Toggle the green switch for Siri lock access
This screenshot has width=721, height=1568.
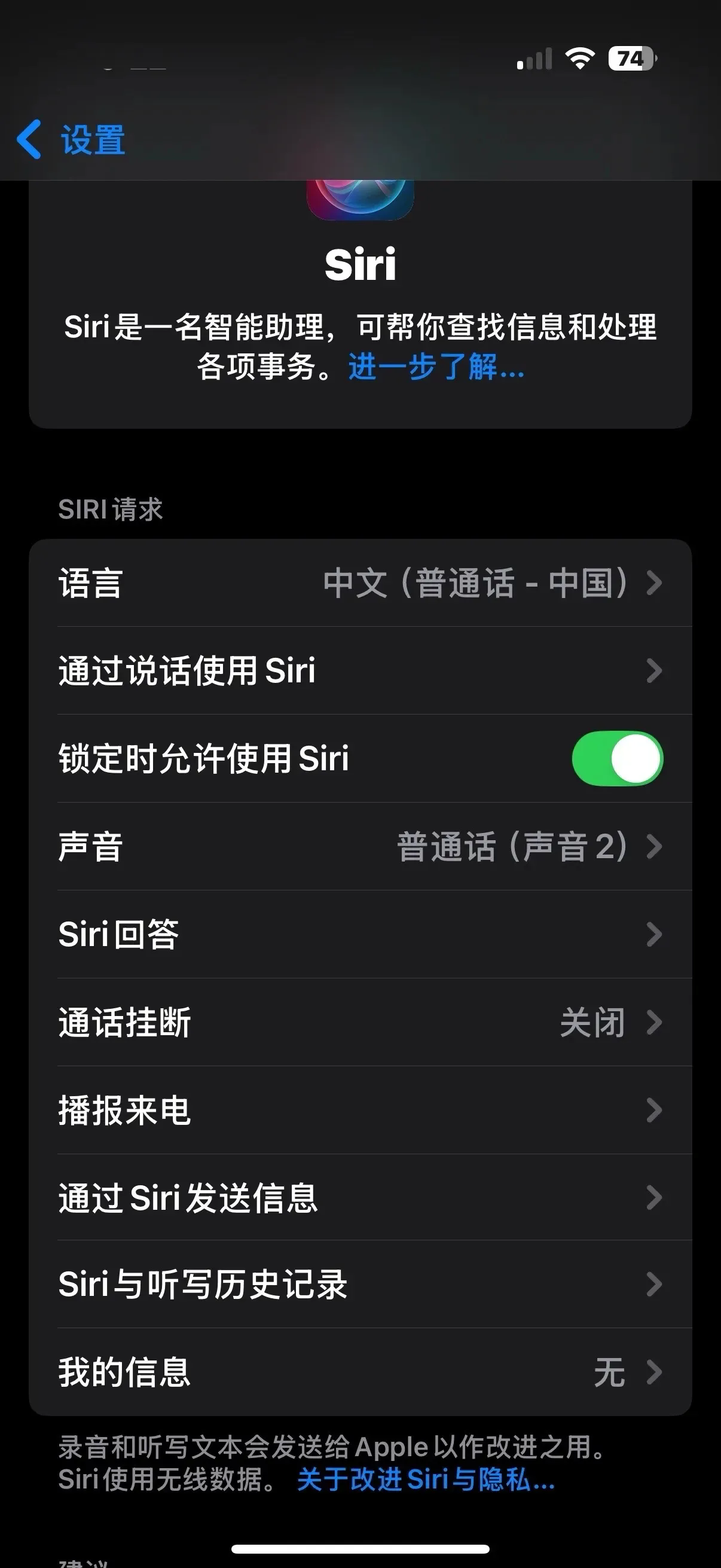(x=618, y=759)
